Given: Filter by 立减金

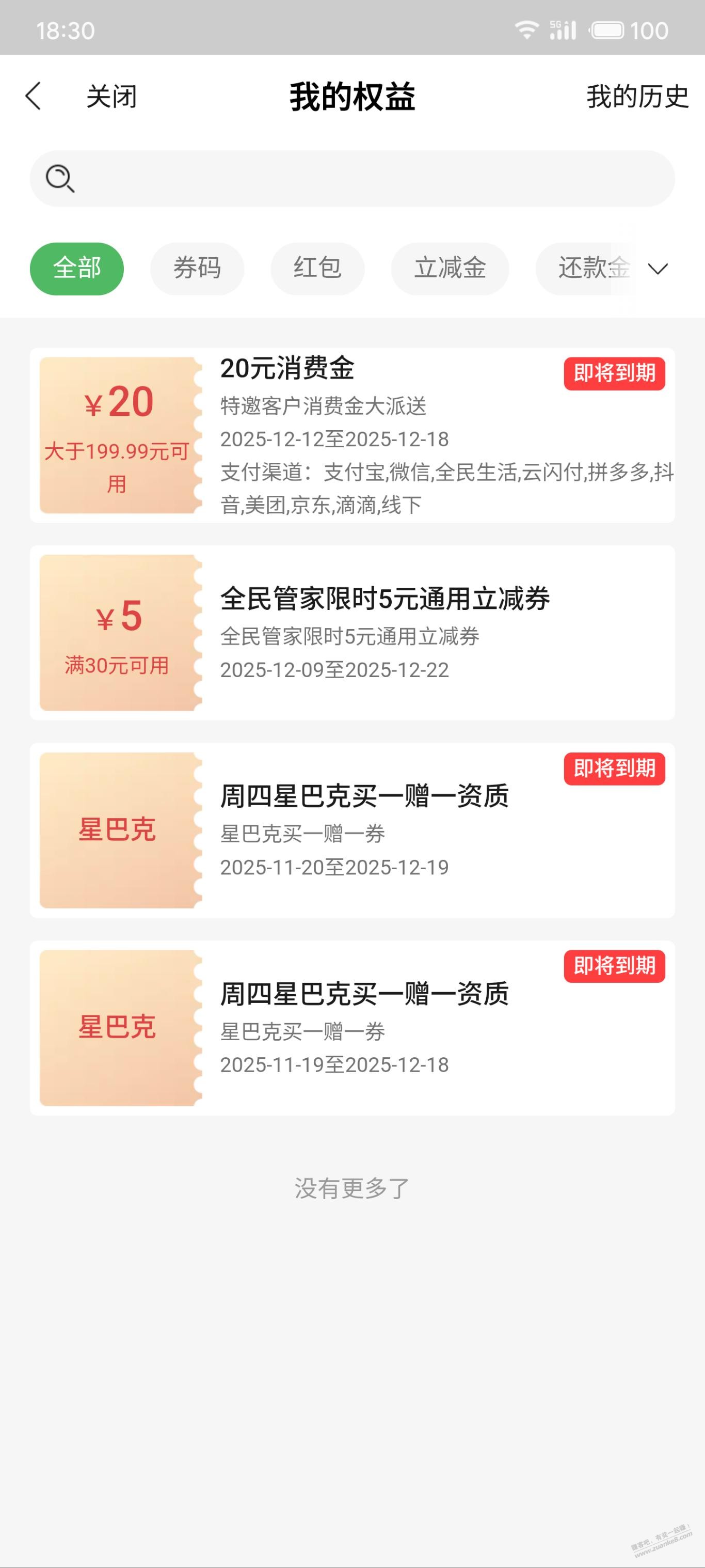Looking at the screenshot, I should (x=450, y=269).
